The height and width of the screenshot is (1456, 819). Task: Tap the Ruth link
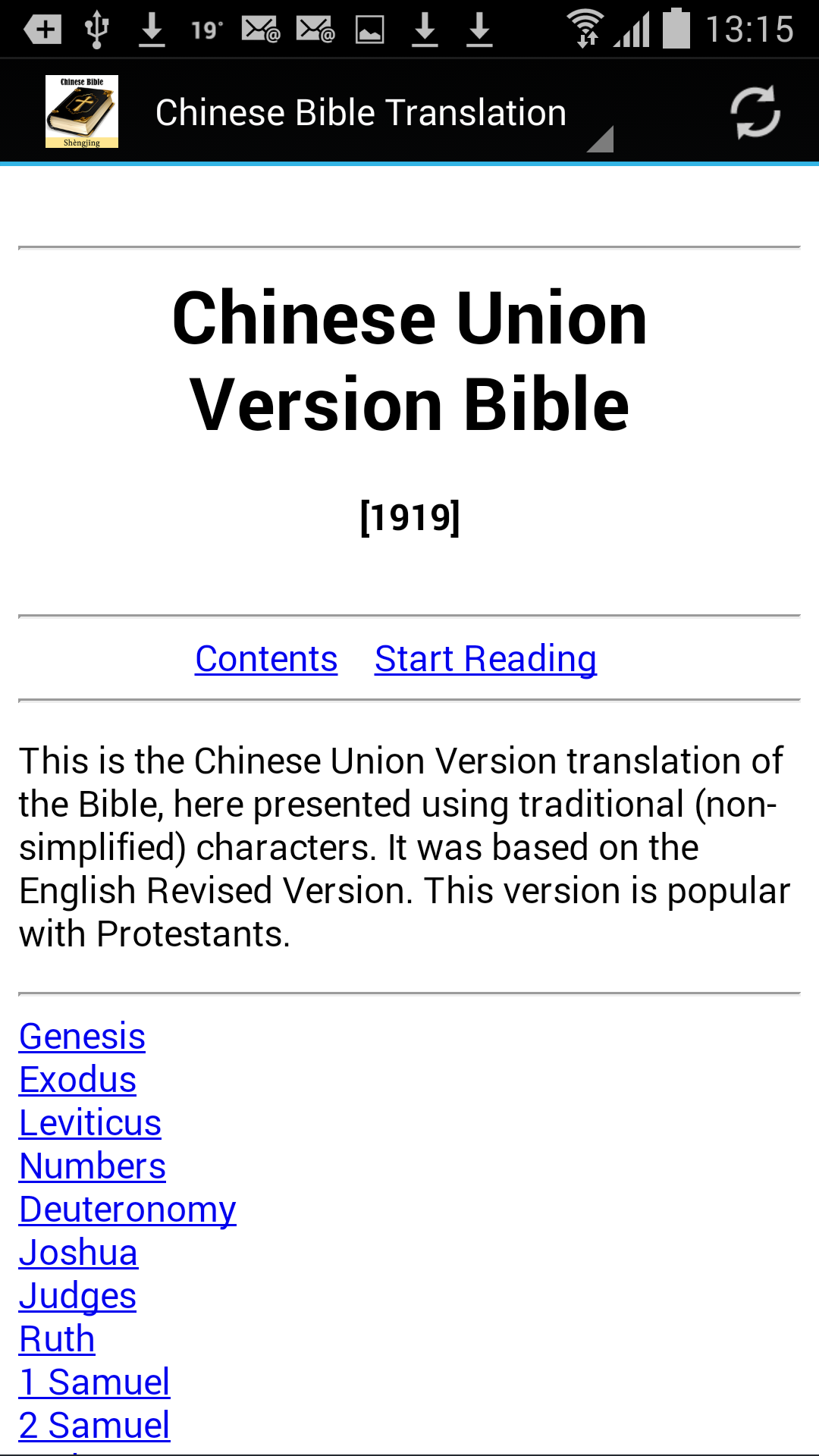(x=56, y=1338)
